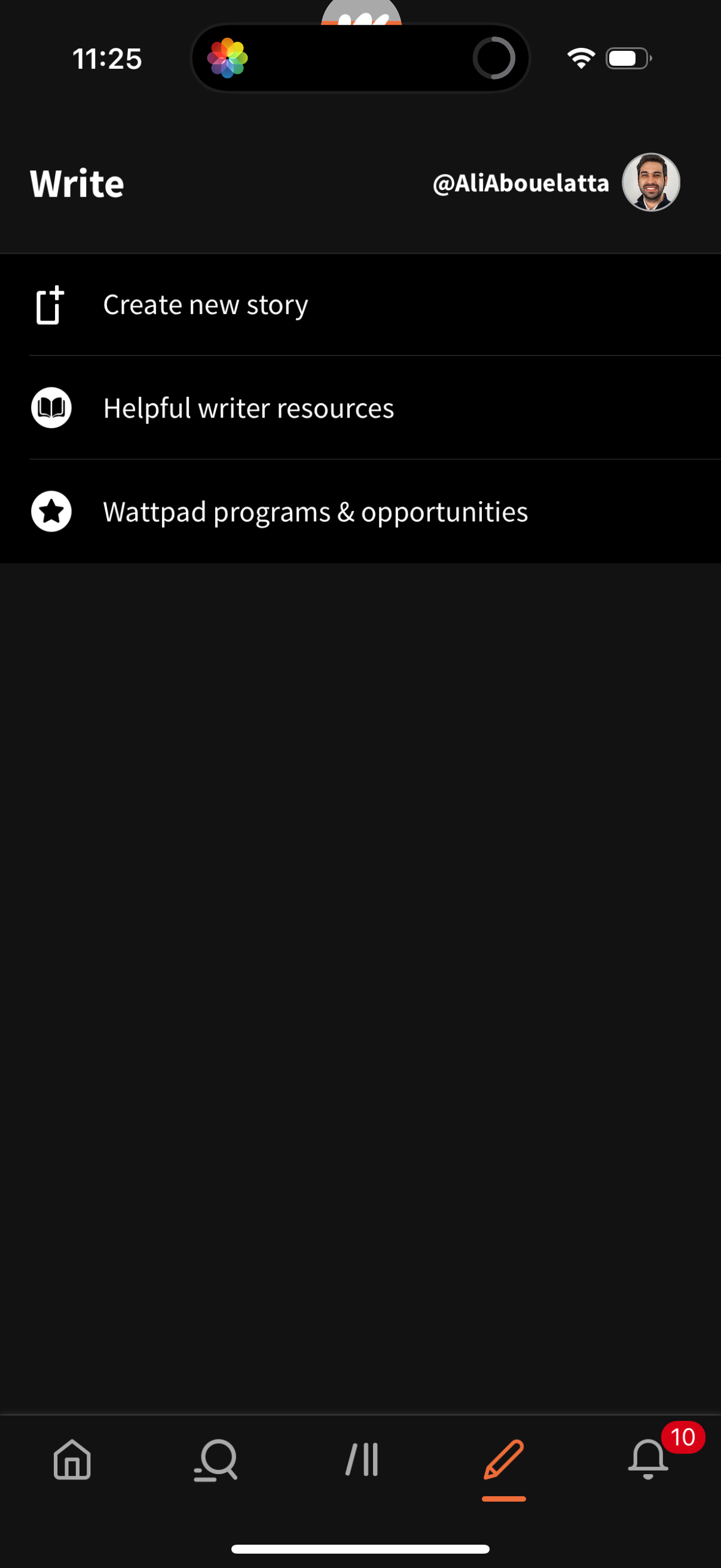The image size is (721, 1568).
Task: Tap the Wi-Fi status icon
Action: pos(579,57)
